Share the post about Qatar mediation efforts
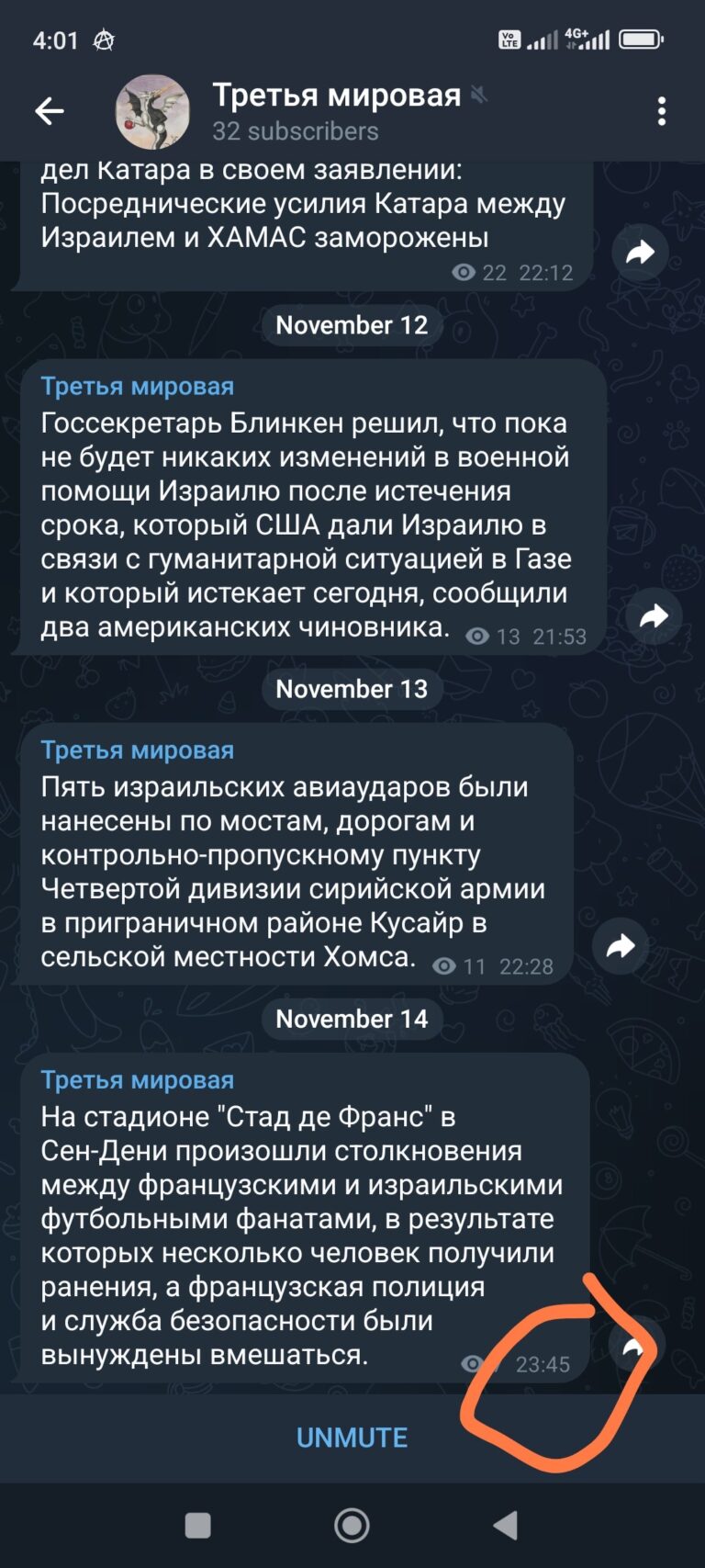 [640, 252]
